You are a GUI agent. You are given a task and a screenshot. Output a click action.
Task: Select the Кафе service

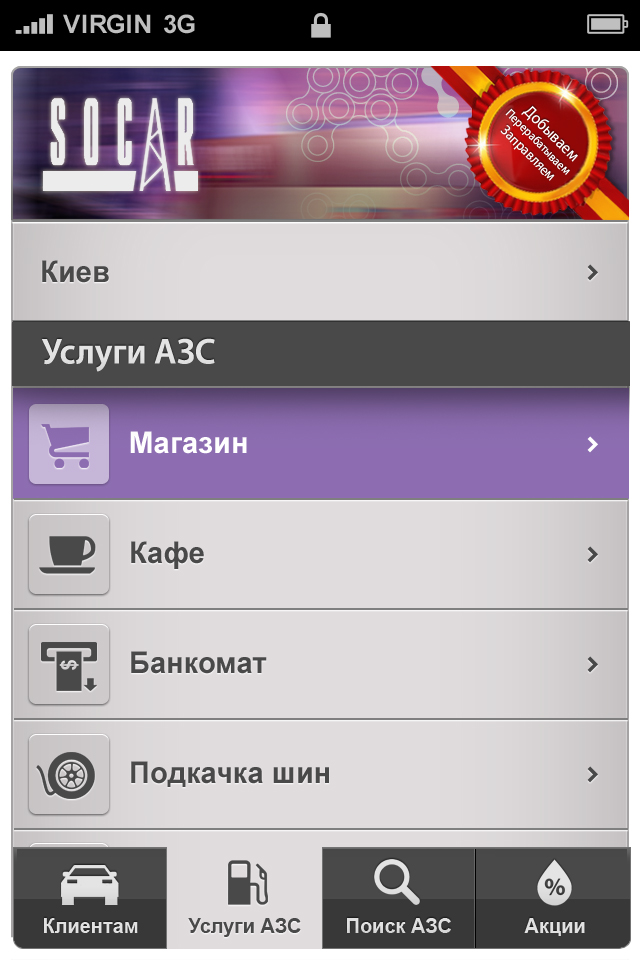[320, 554]
